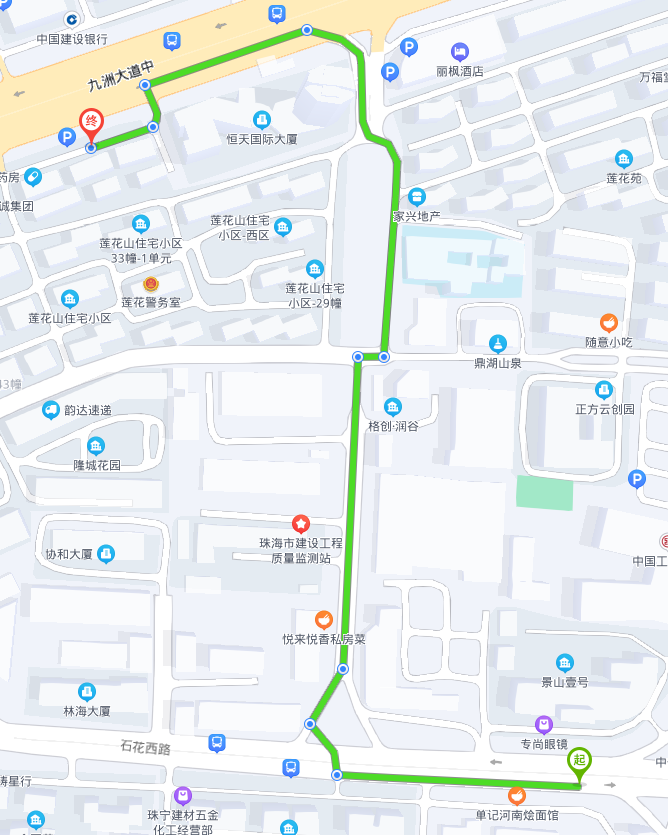Tap the 专尚眼镜 shop marker

click(543, 724)
